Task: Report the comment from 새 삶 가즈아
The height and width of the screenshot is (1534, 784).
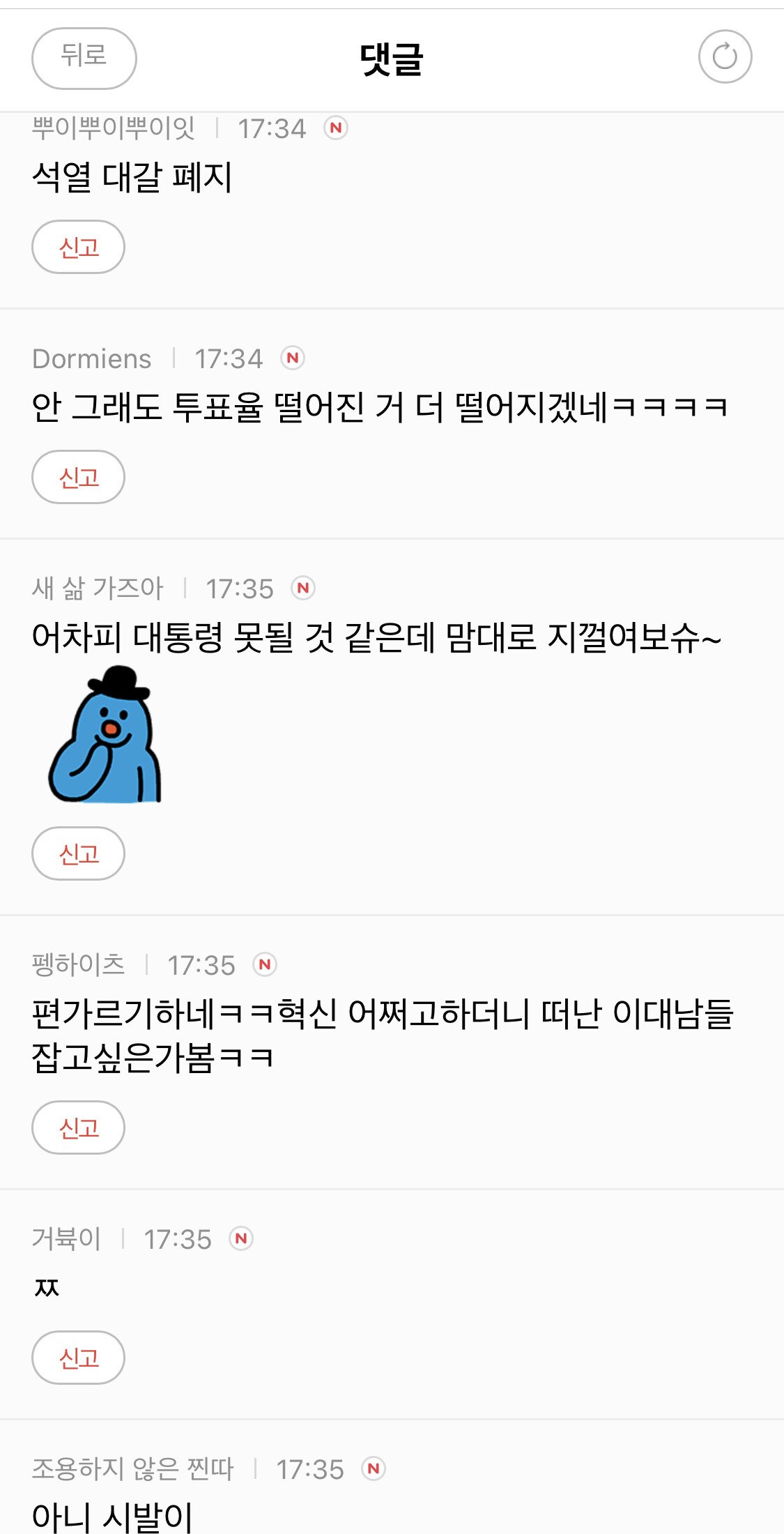Action: coord(78,853)
